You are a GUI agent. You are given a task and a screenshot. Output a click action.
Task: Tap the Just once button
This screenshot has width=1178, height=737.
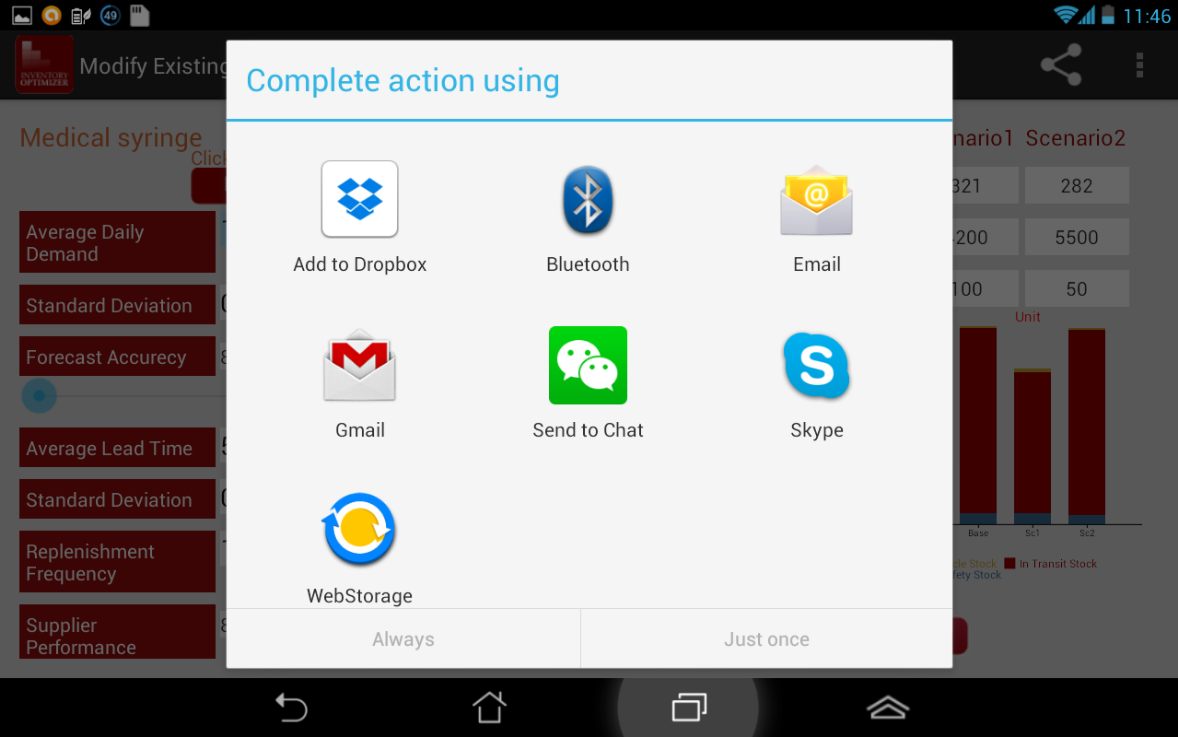click(766, 639)
